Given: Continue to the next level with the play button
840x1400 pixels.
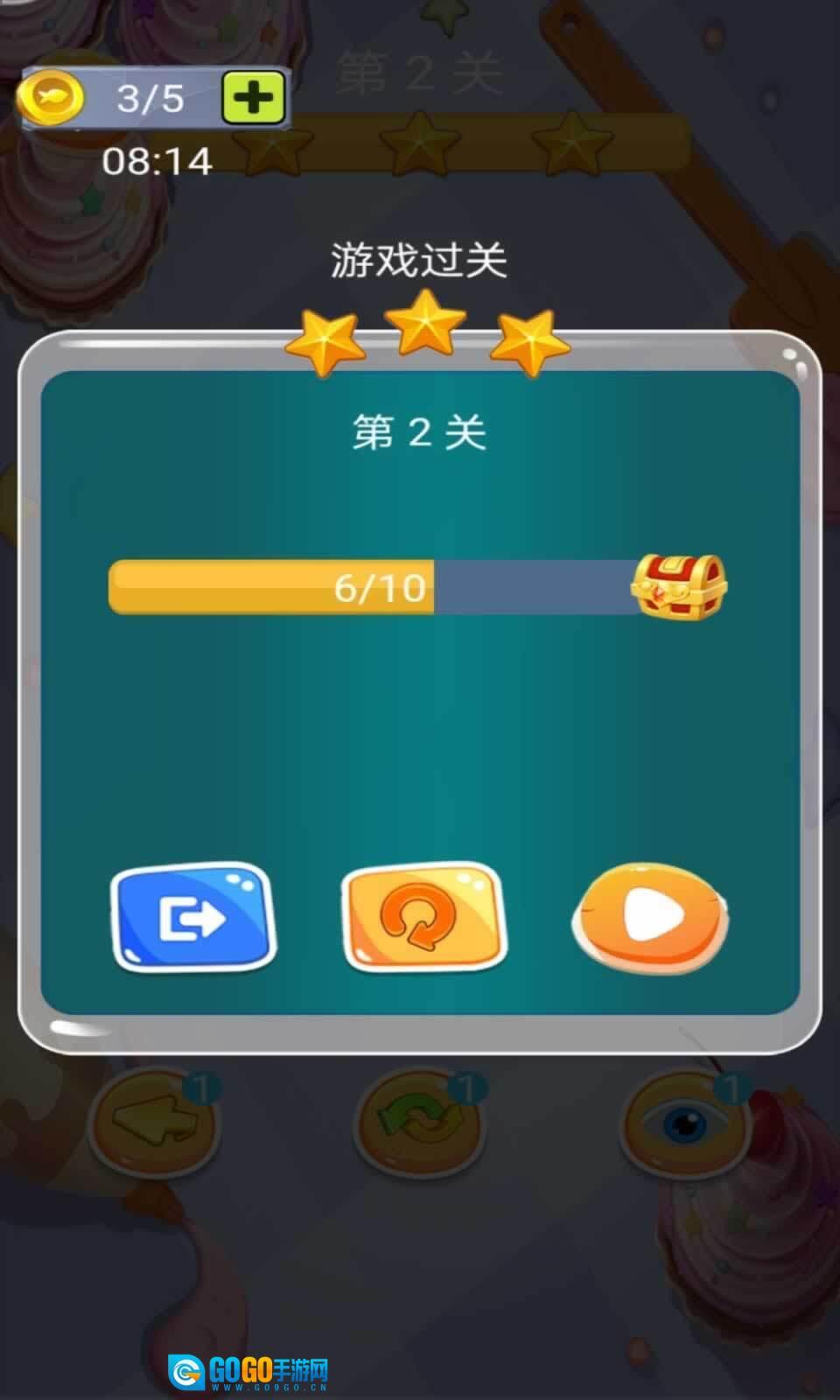Looking at the screenshot, I should [x=651, y=919].
